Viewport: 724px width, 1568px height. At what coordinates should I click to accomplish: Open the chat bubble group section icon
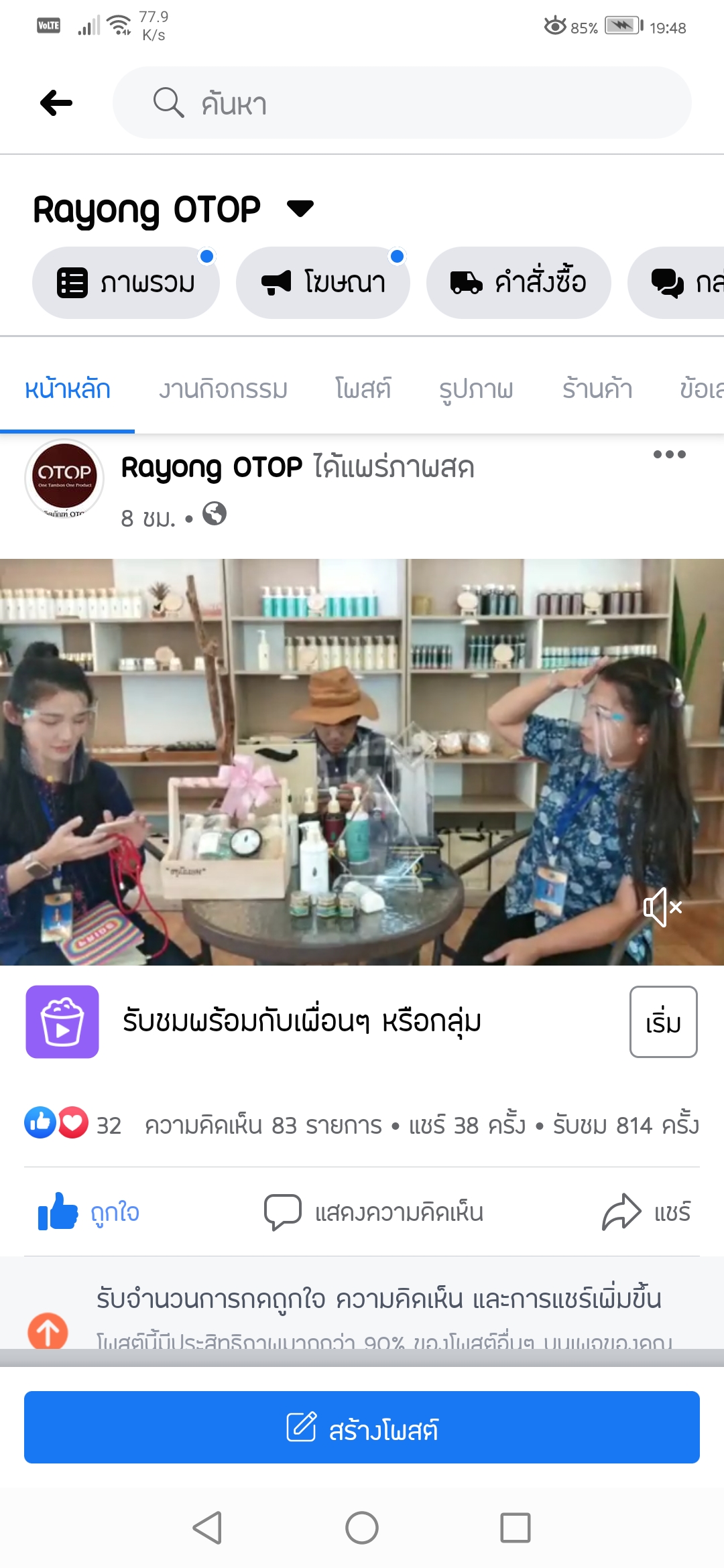pyautogui.click(x=666, y=282)
